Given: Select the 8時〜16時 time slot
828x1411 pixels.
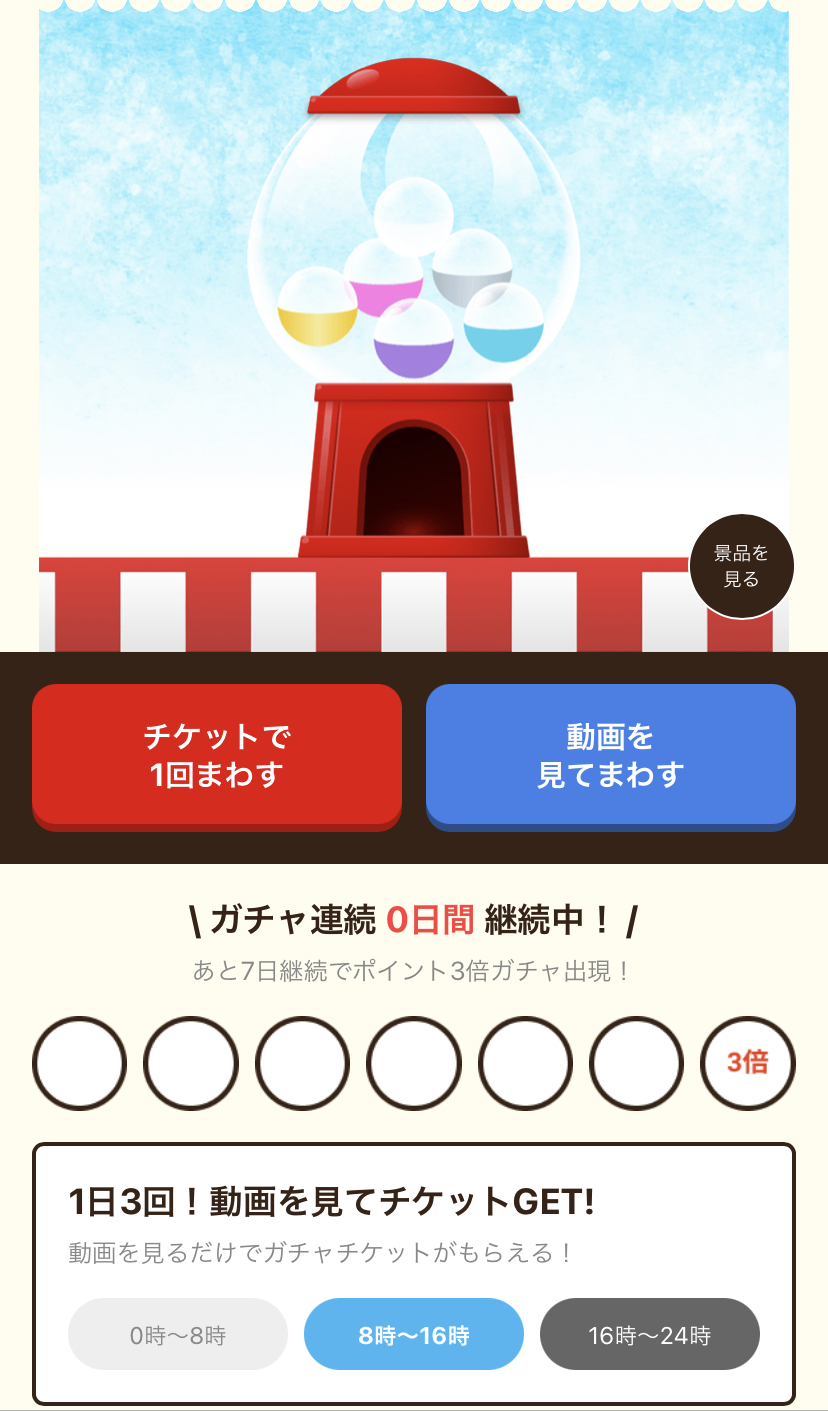Looking at the screenshot, I should click(414, 1334).
